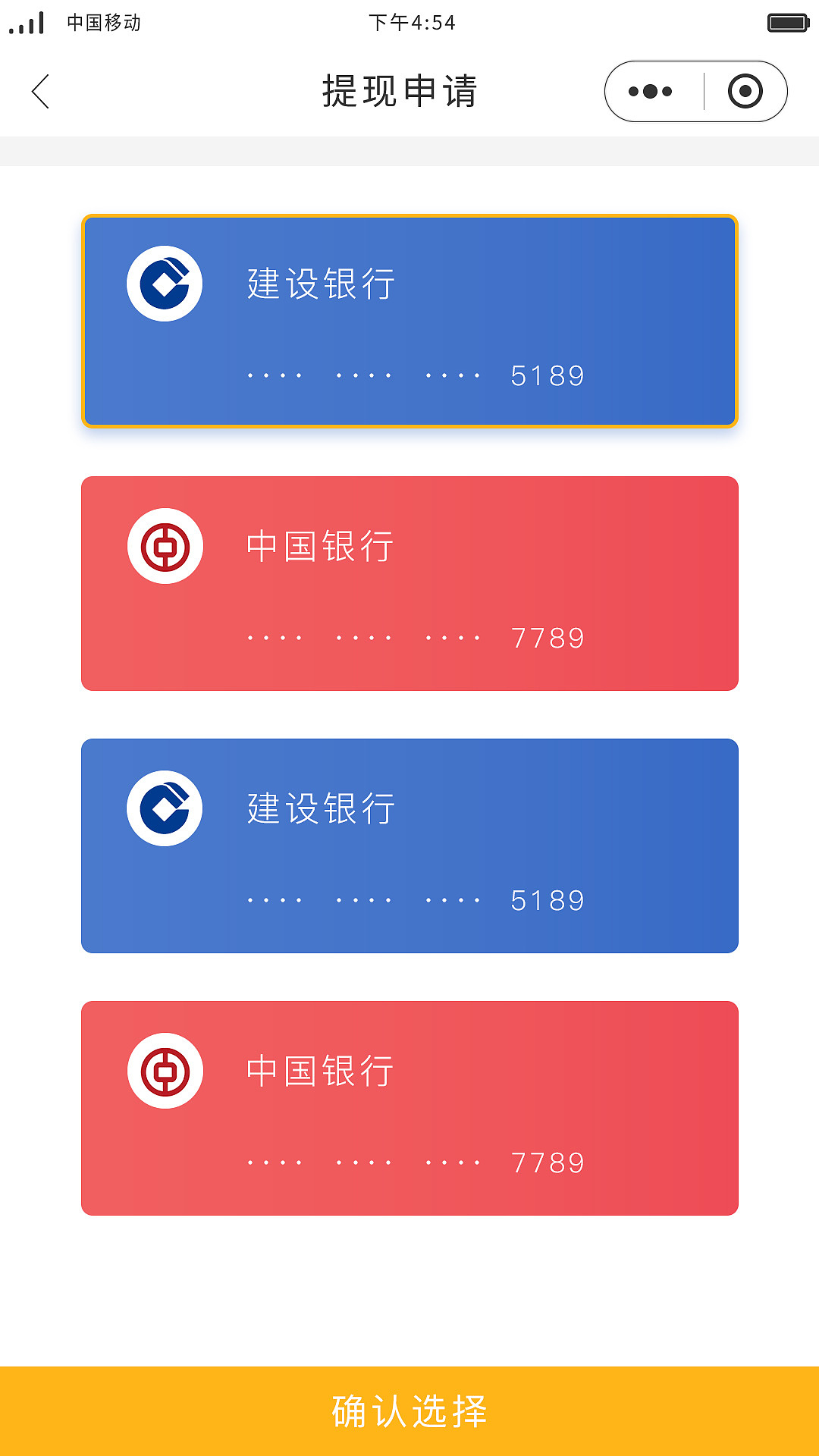This screenshot has width=819, height=1456.
Task: Tap 确认选择 to confirm selection
Action: click(x=409, y=1412)
